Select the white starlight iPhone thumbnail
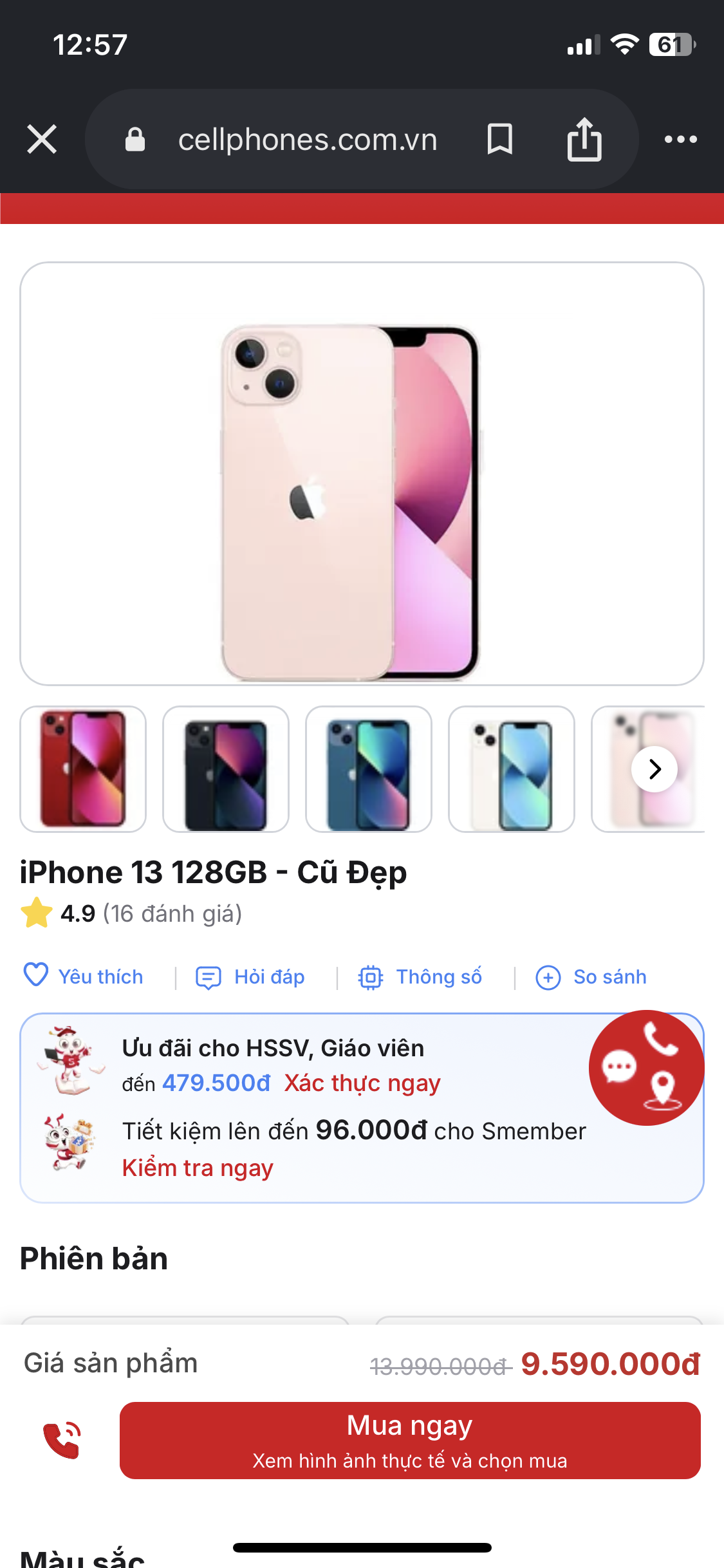Viewport: 724px width, 1568px height. (x=512, y=769)
